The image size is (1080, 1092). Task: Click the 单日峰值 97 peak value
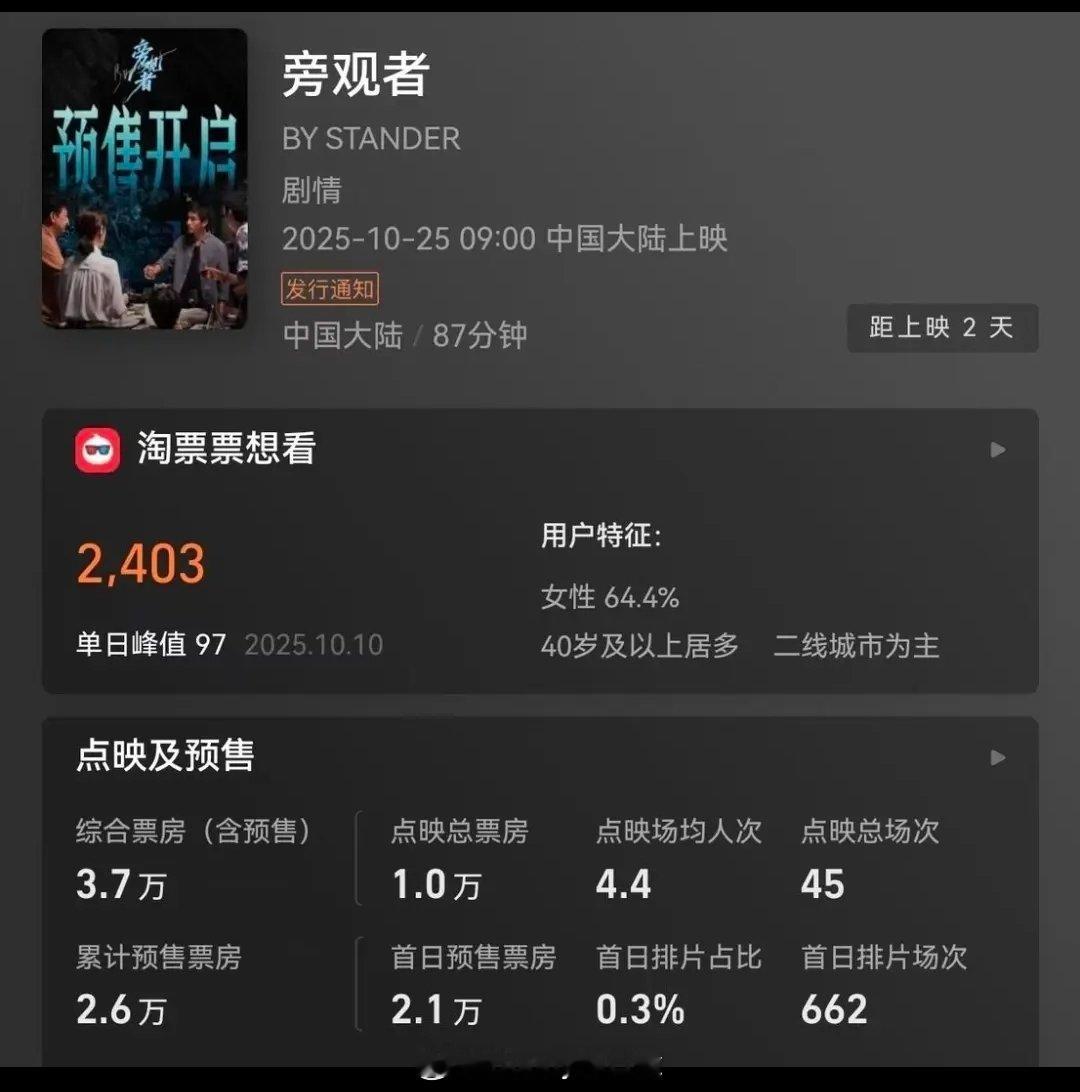click(x=151, y=645)
